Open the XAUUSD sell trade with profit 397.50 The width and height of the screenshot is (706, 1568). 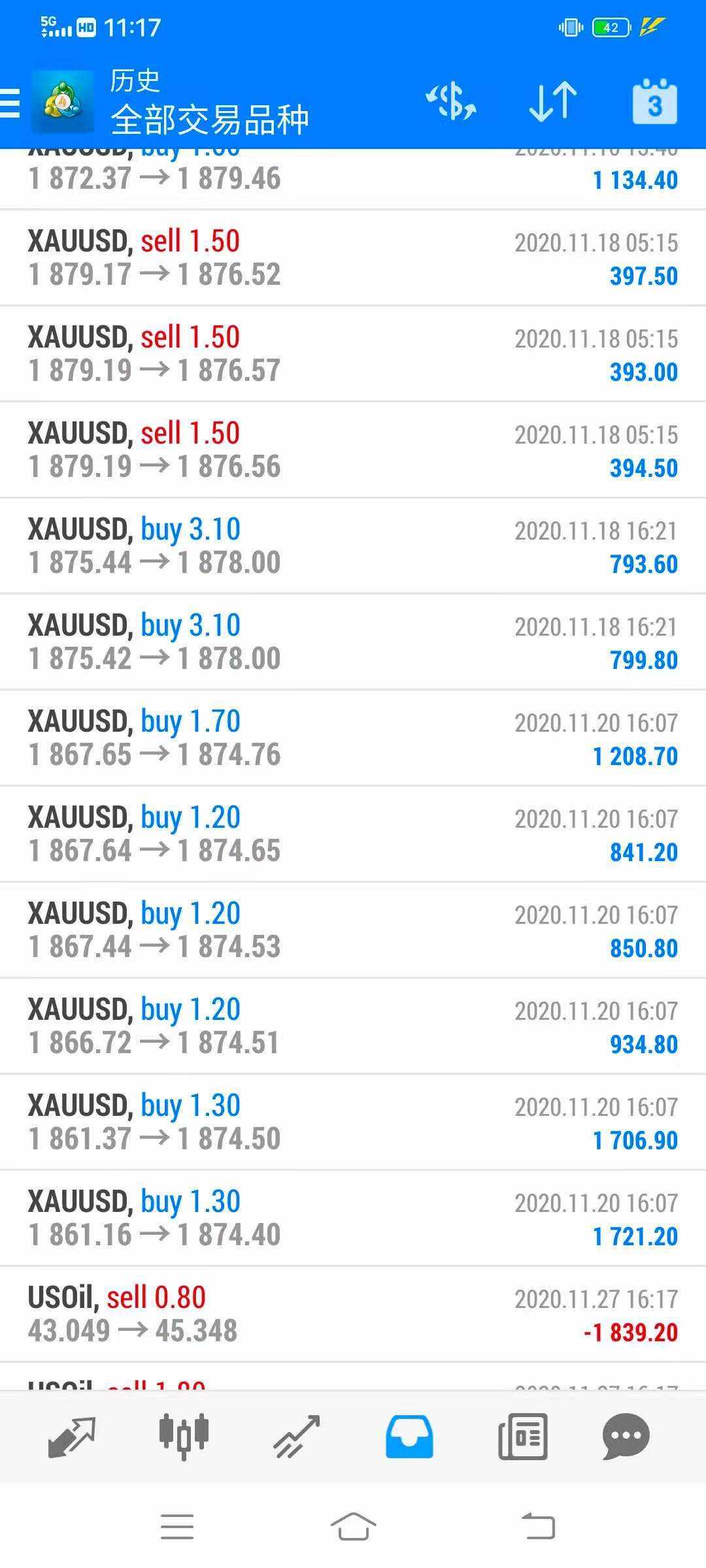click(353, 258)
